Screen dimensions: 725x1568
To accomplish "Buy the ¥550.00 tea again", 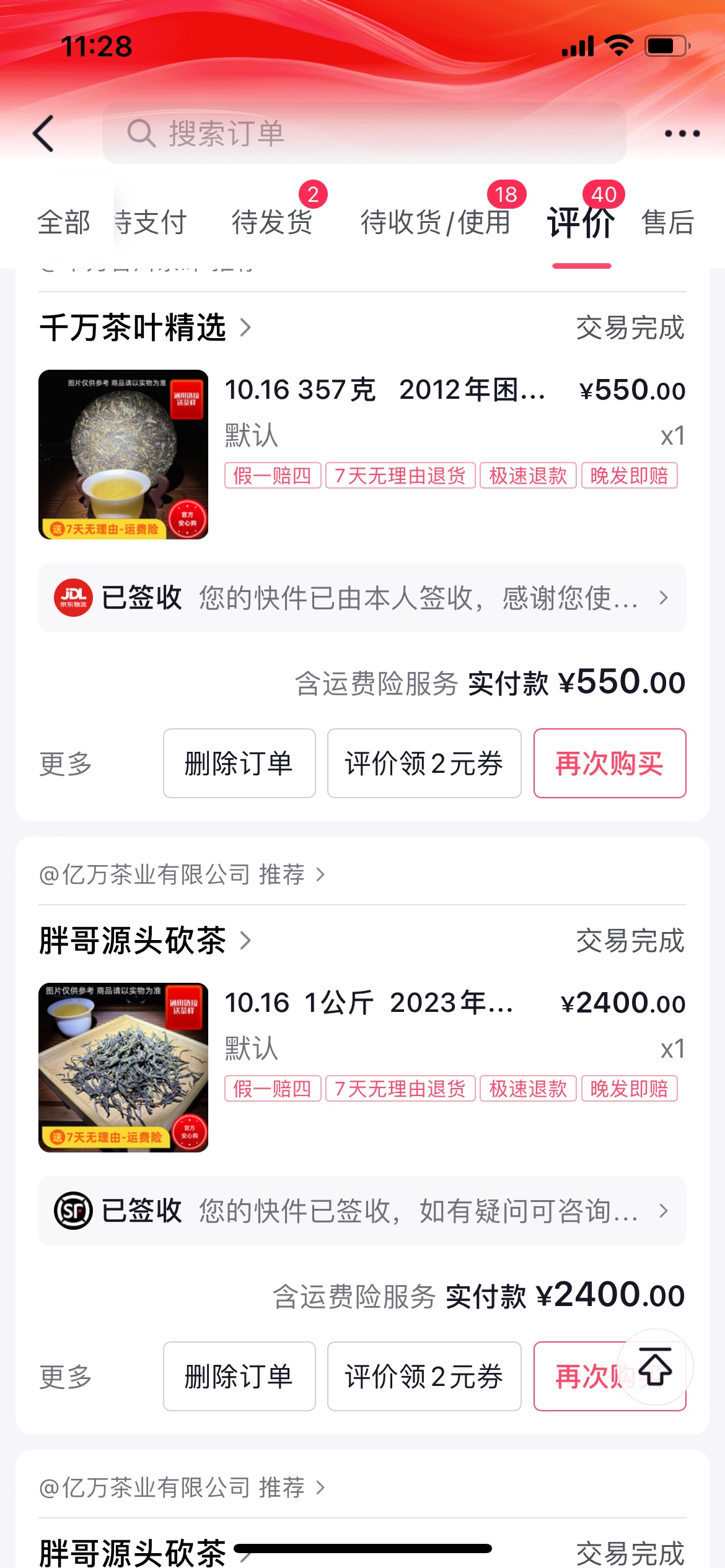I will pyautogui.click(x=609, y=763).
